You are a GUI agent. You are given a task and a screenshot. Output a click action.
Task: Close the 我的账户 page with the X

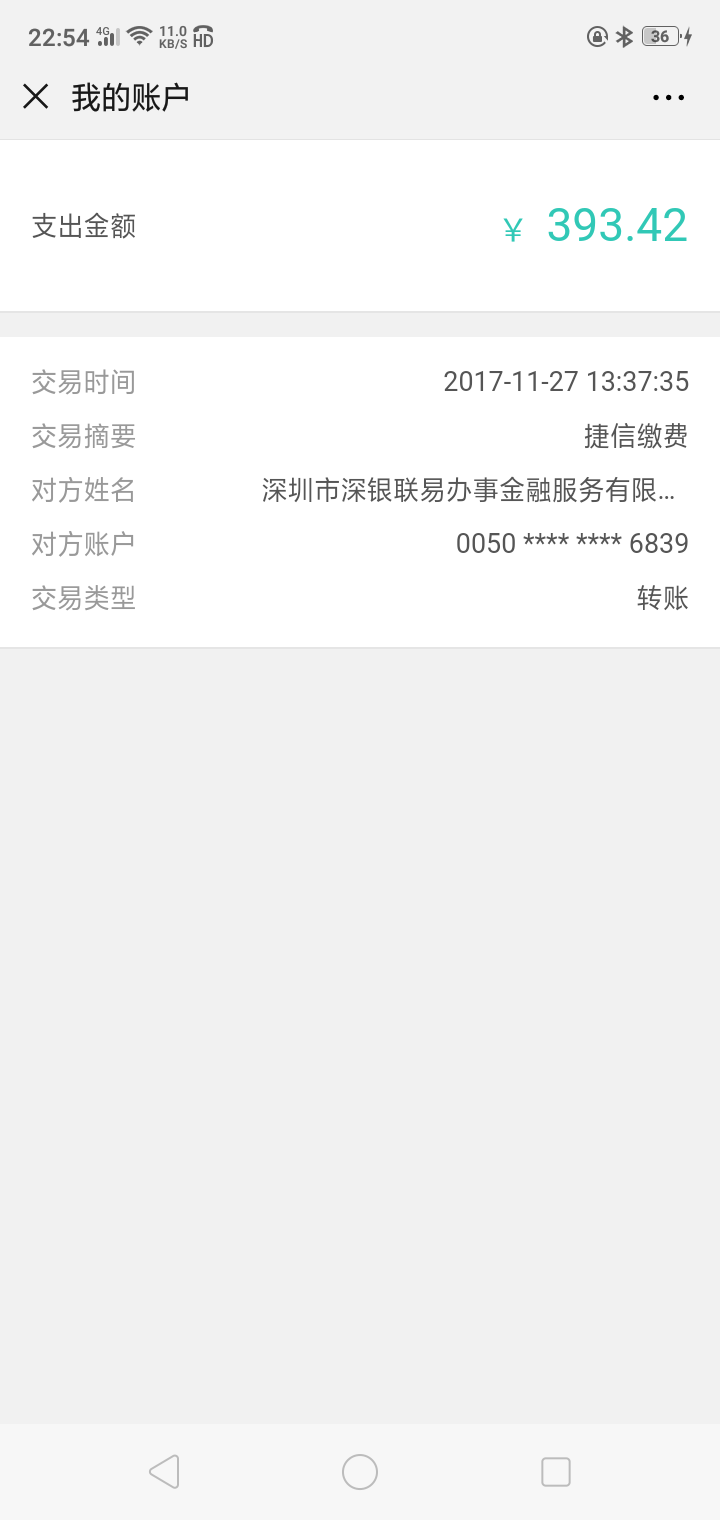coord(35,96)
